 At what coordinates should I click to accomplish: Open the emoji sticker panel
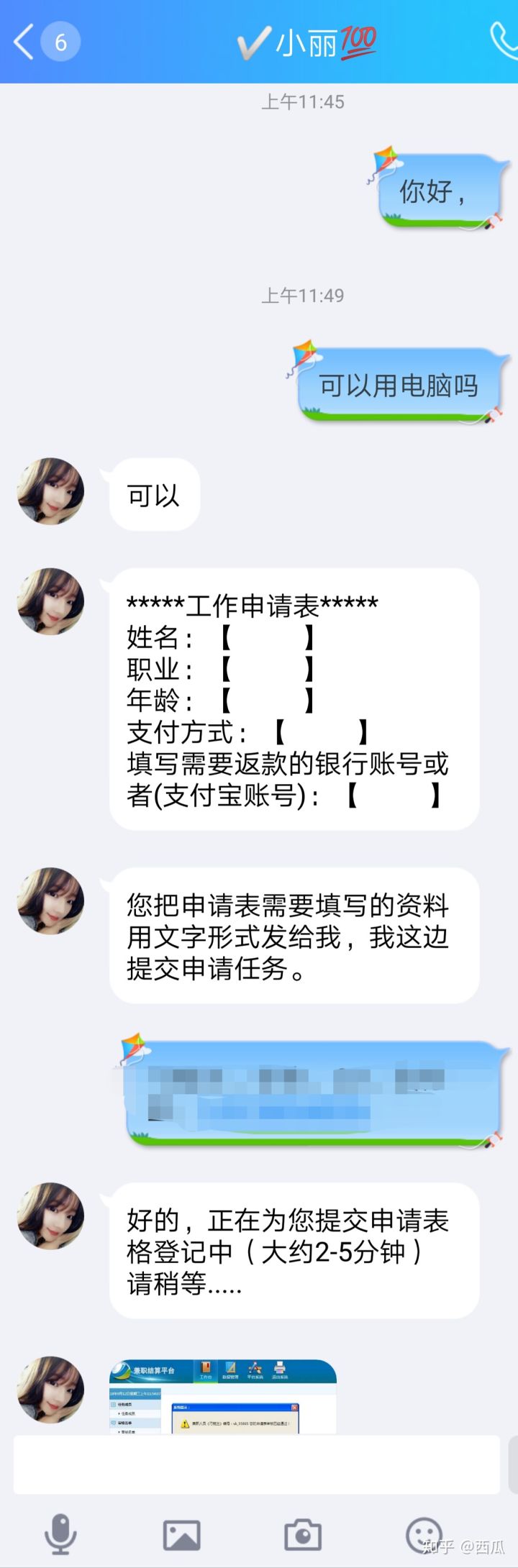tap(424, 1535)
